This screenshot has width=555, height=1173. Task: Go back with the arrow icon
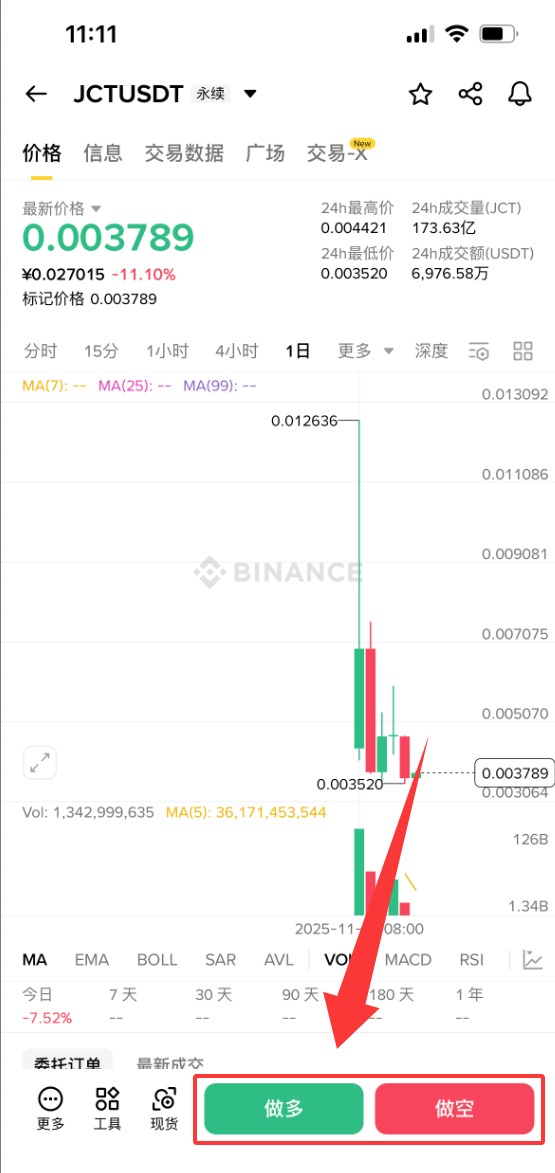[36, 94]
